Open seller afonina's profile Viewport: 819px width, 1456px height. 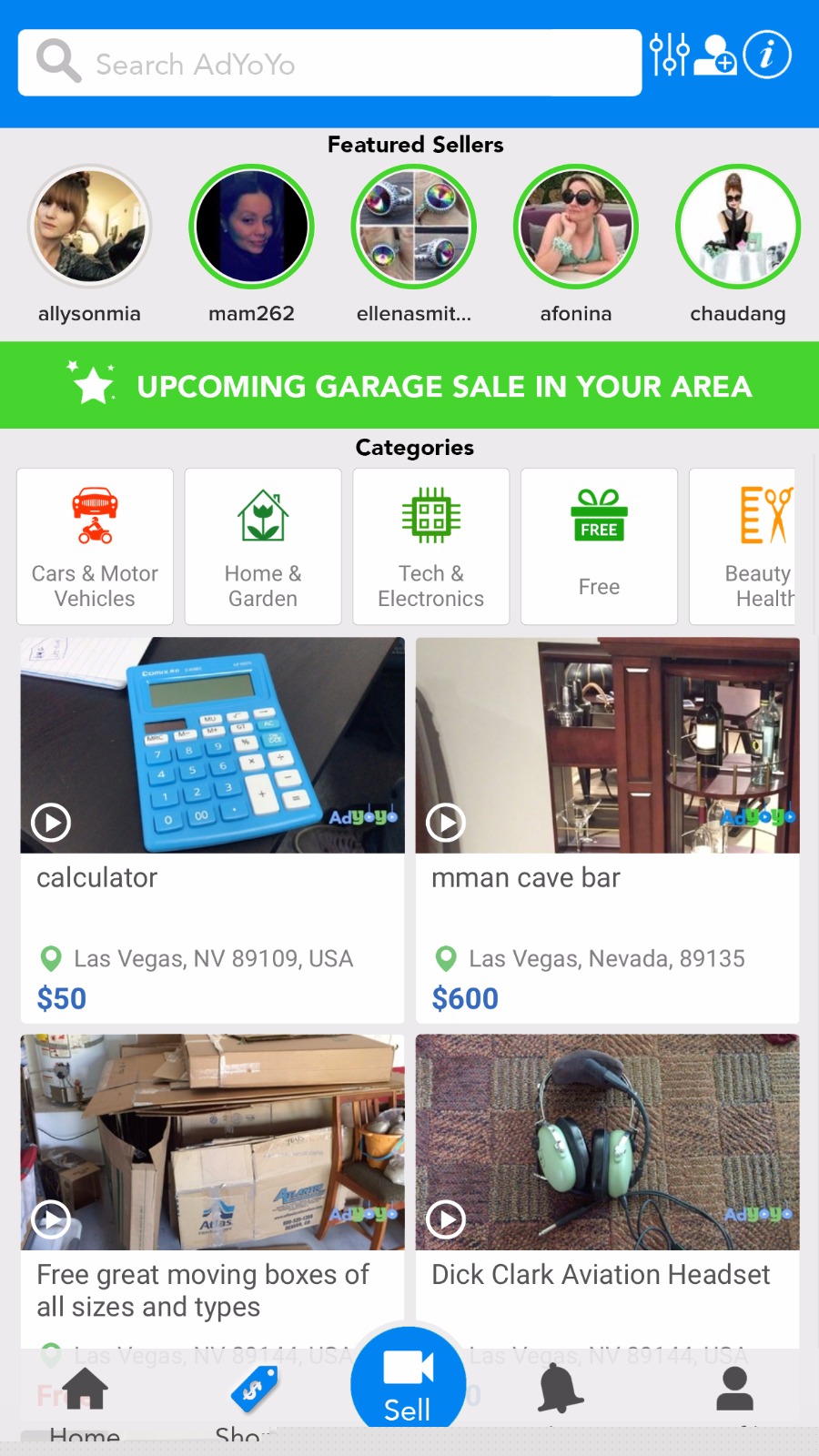click(575, 227)
